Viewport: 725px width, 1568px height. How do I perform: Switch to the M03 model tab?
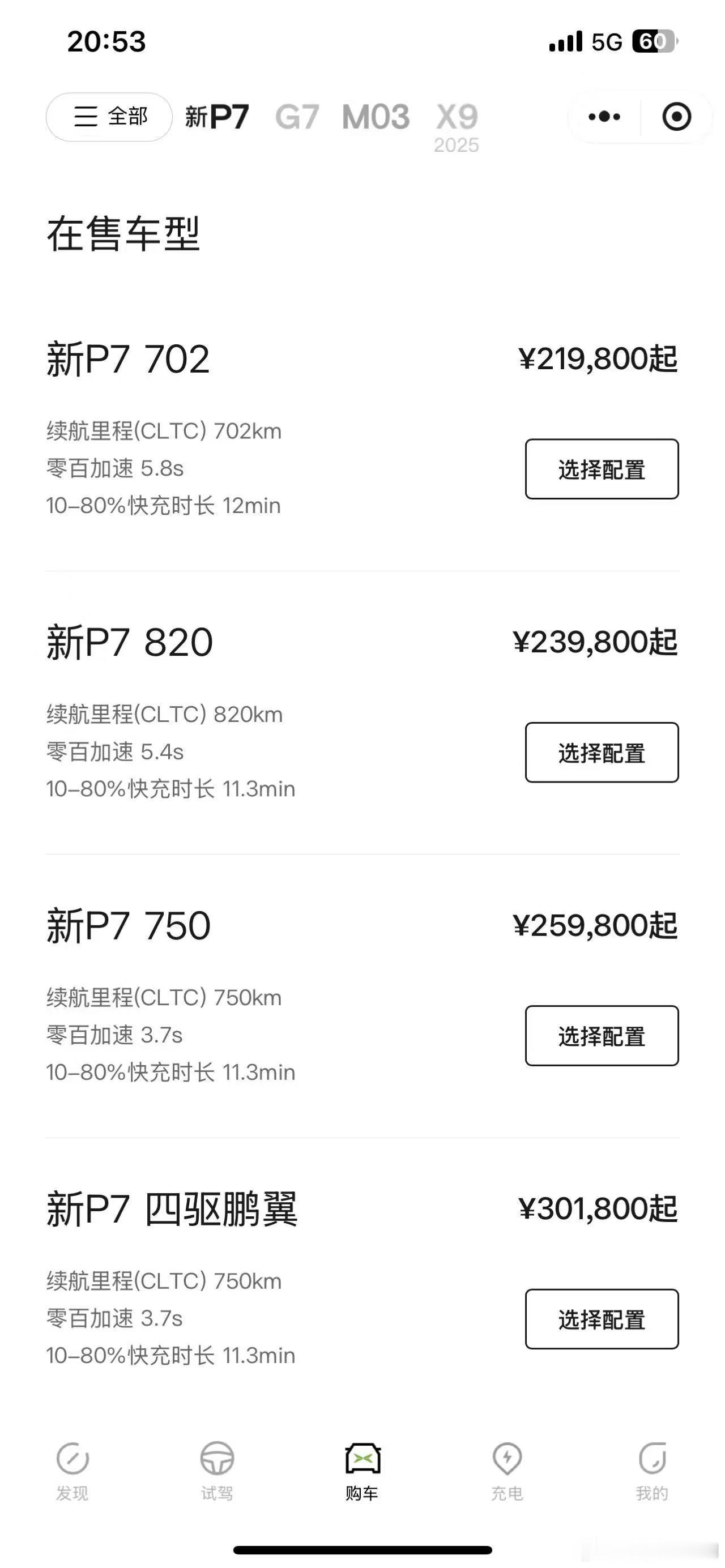[x=376, y=117]
